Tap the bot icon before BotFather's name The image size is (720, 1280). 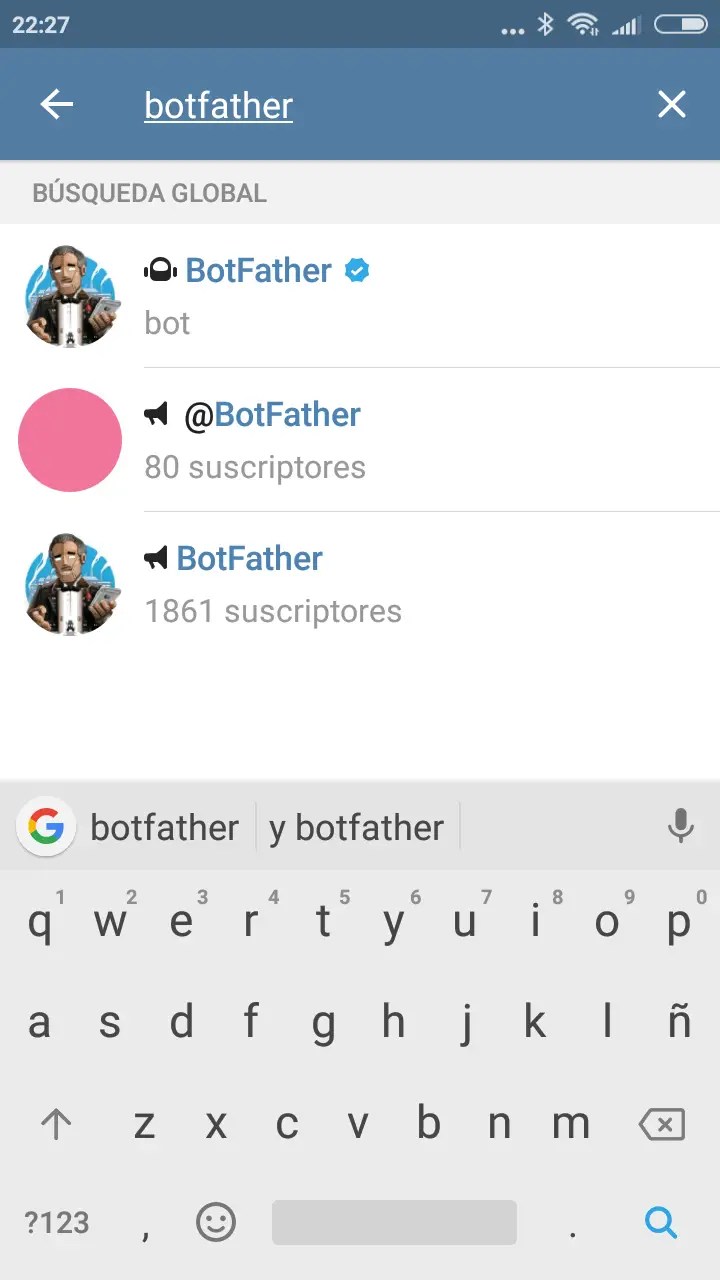pos(159,270)
